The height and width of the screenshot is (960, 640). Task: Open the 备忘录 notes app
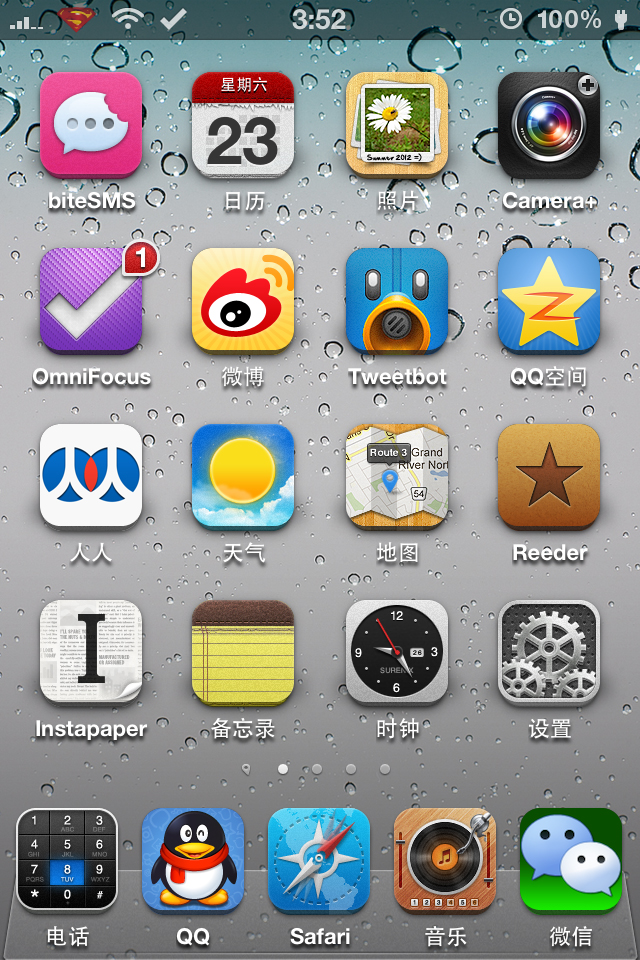click(x=243, y=652)
